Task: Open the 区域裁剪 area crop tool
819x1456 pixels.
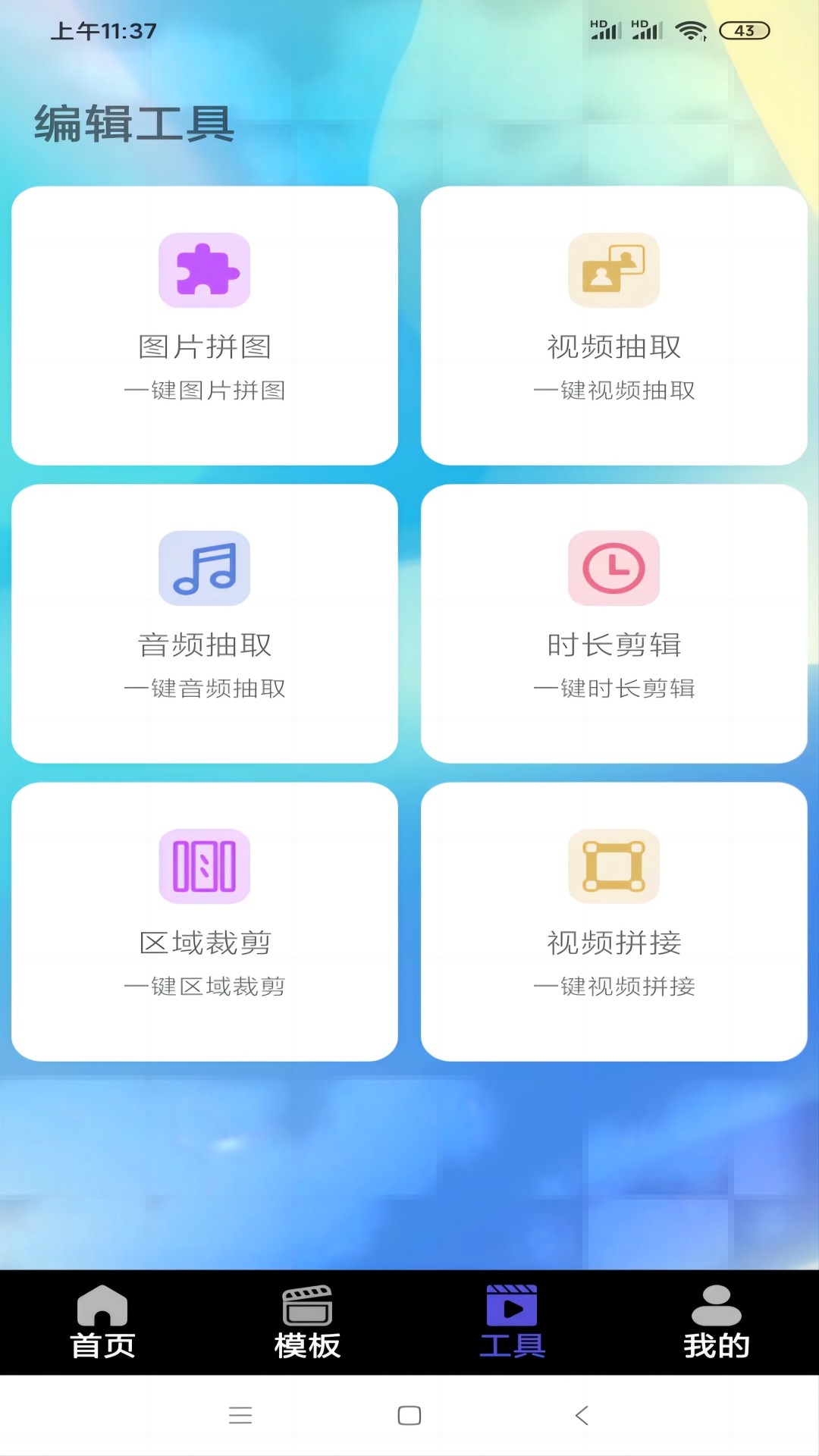Action: pos(205,921)
